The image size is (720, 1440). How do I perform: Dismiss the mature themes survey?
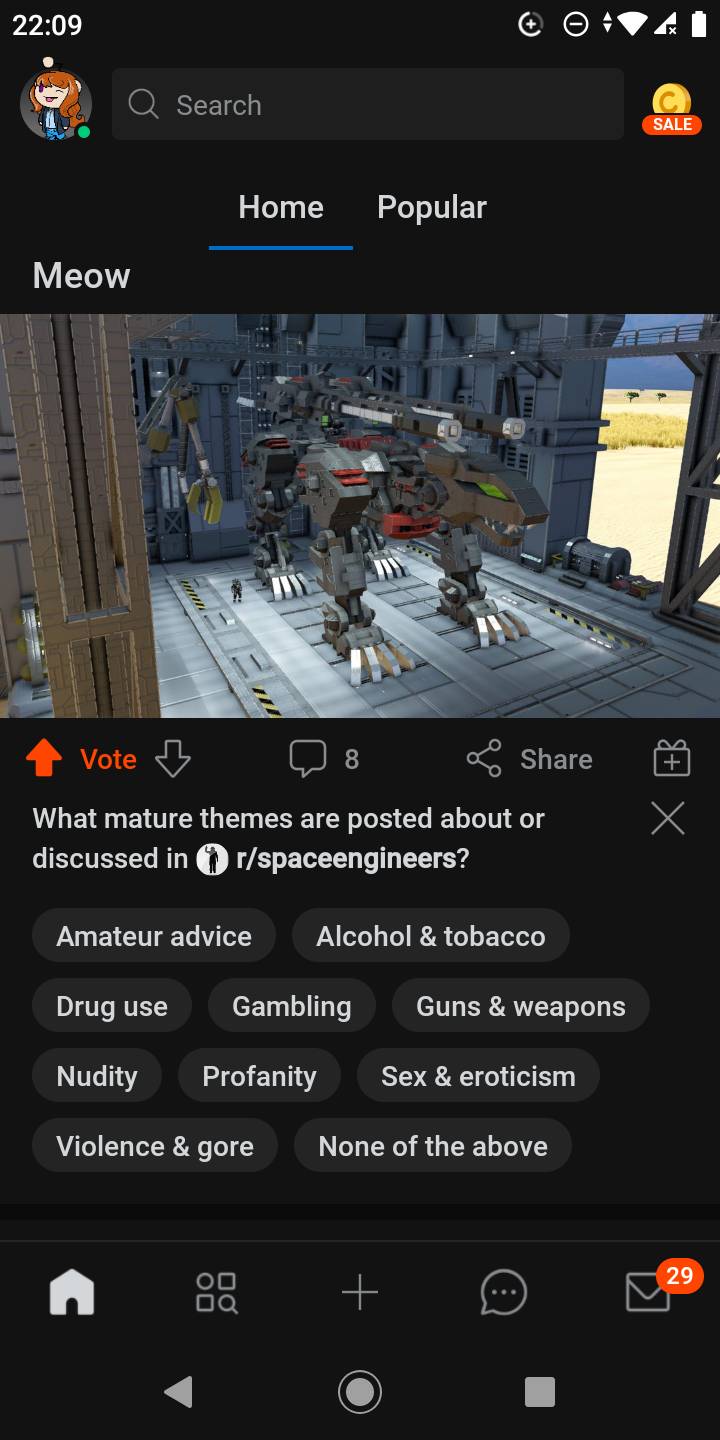667,818
